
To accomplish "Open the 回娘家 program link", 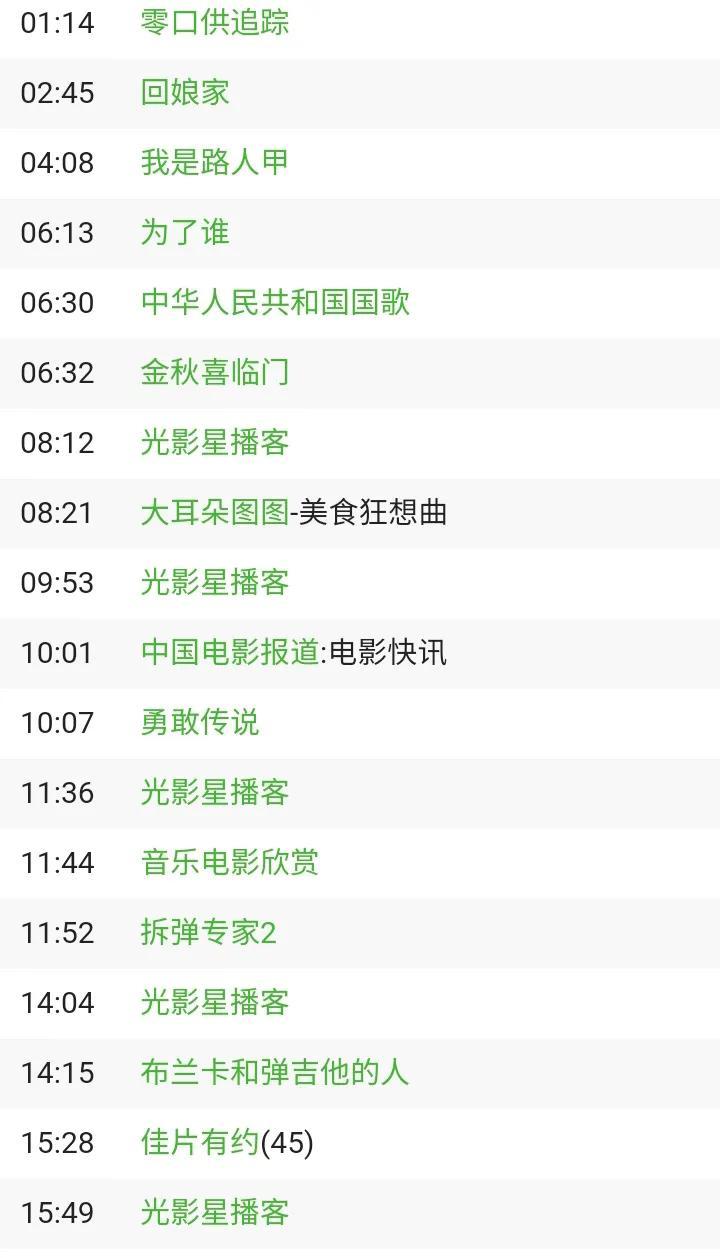I will (185, 92).
